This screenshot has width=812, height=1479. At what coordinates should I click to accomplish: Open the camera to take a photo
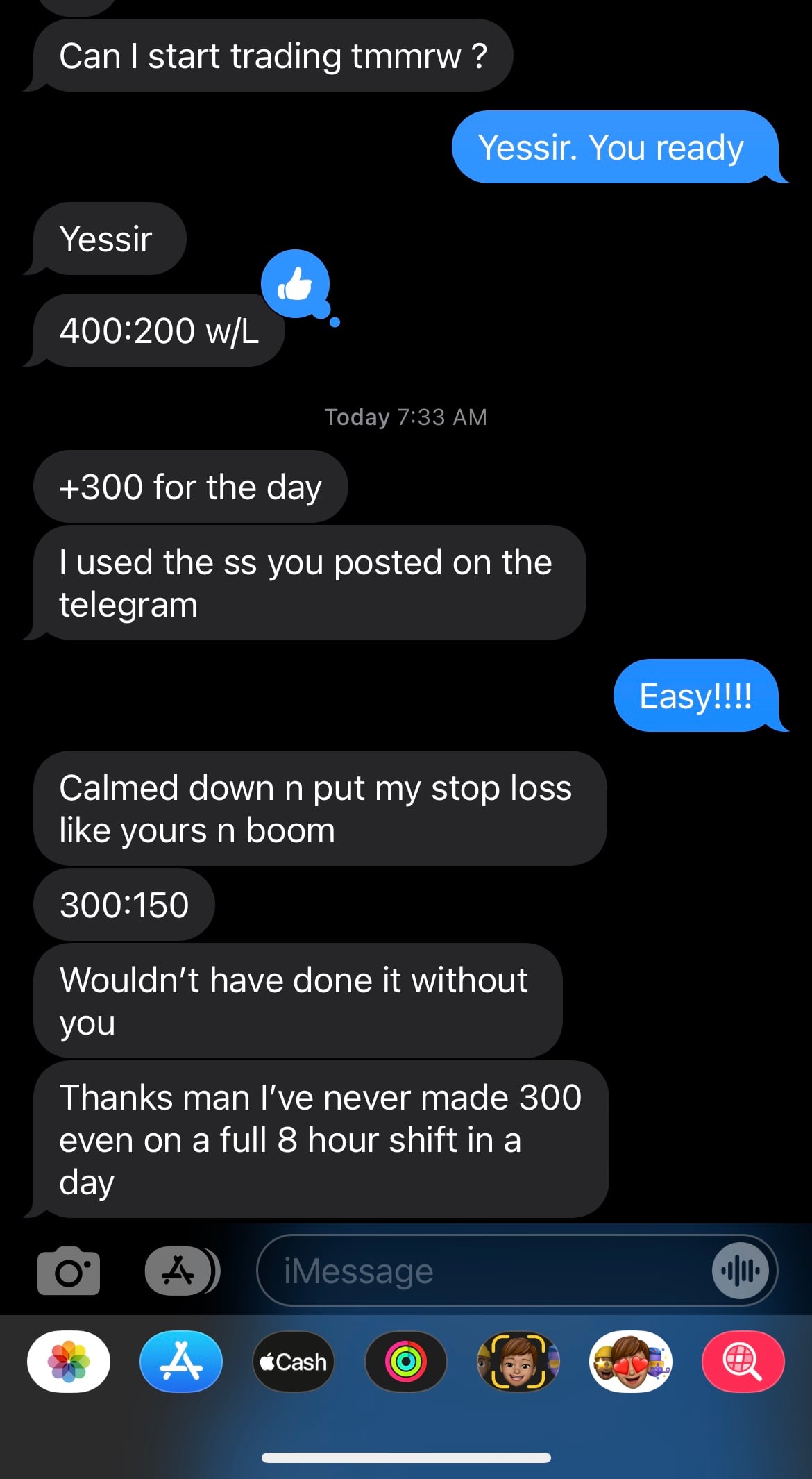point(69,1271)
